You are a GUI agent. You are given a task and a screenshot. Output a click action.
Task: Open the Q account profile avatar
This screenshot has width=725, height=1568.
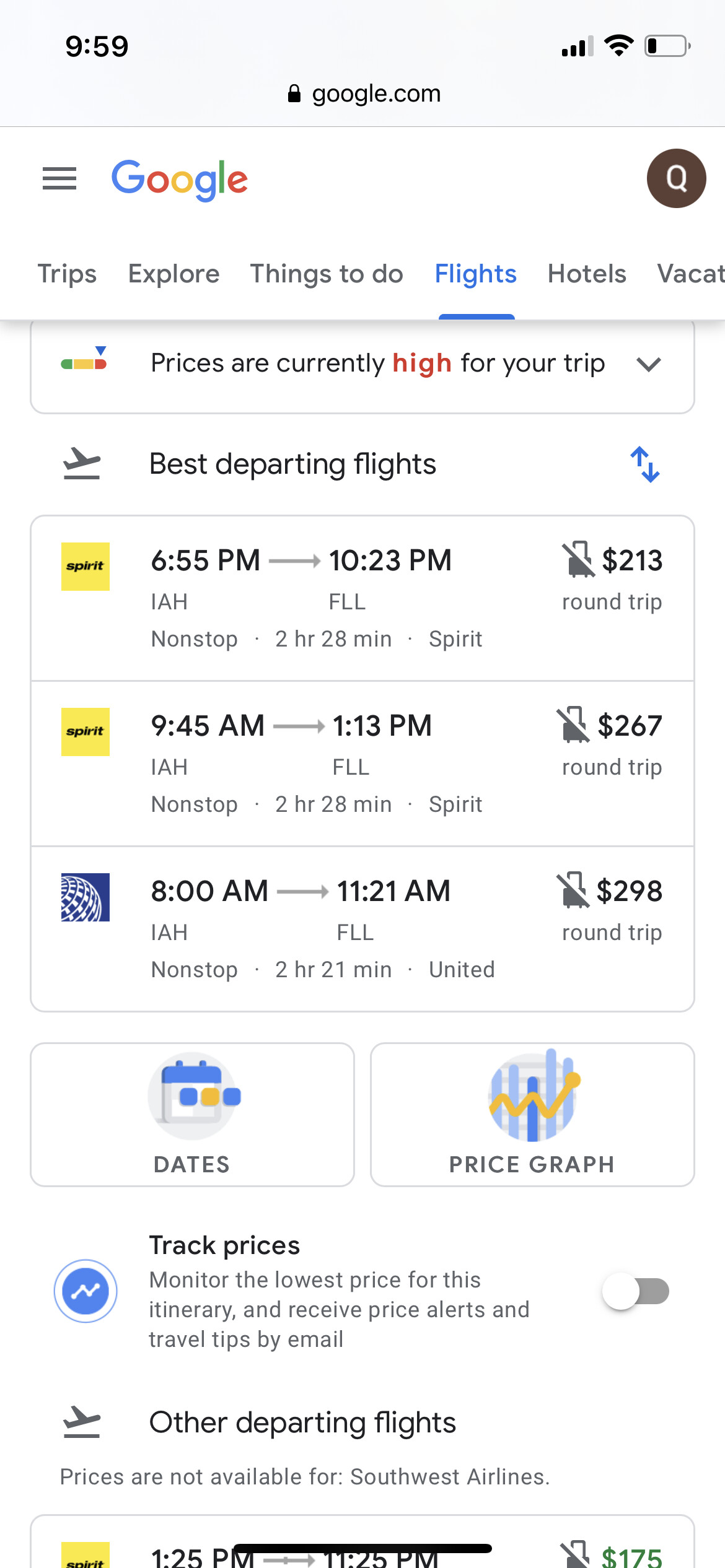676,178
